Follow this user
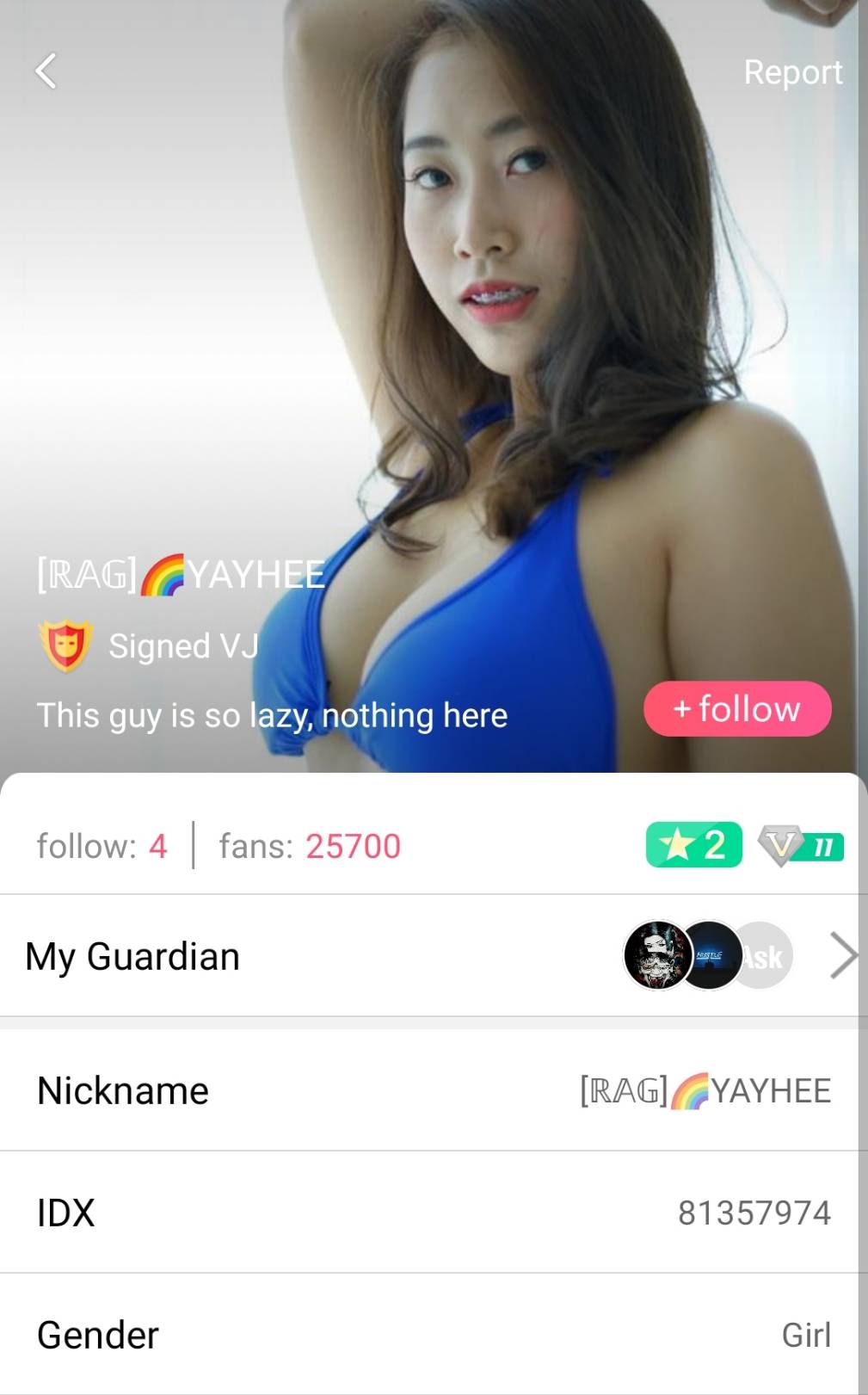The height and width of the screenshot is (1395, 868). coord(737,709)
